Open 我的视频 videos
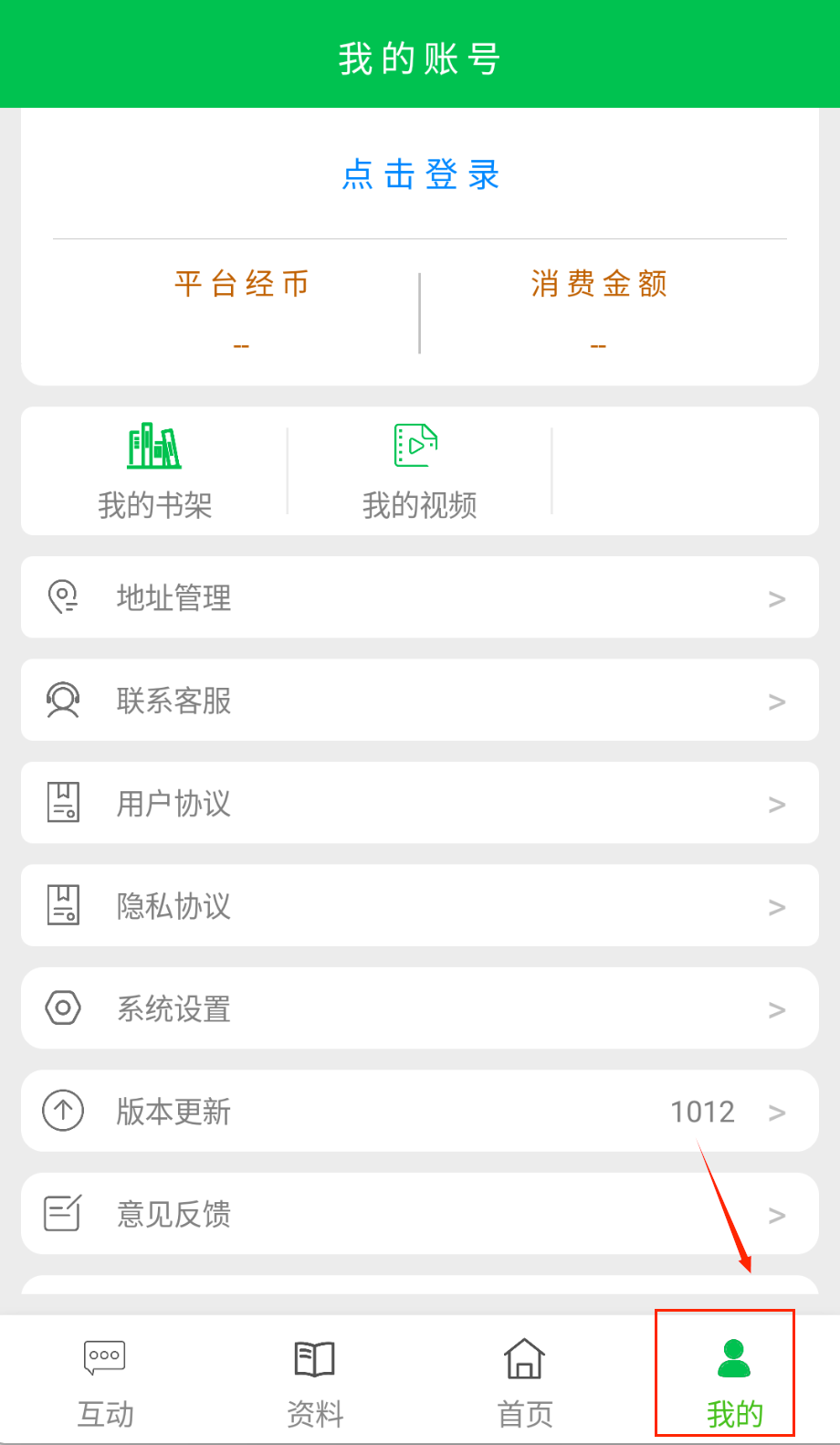 coord(419,471)
